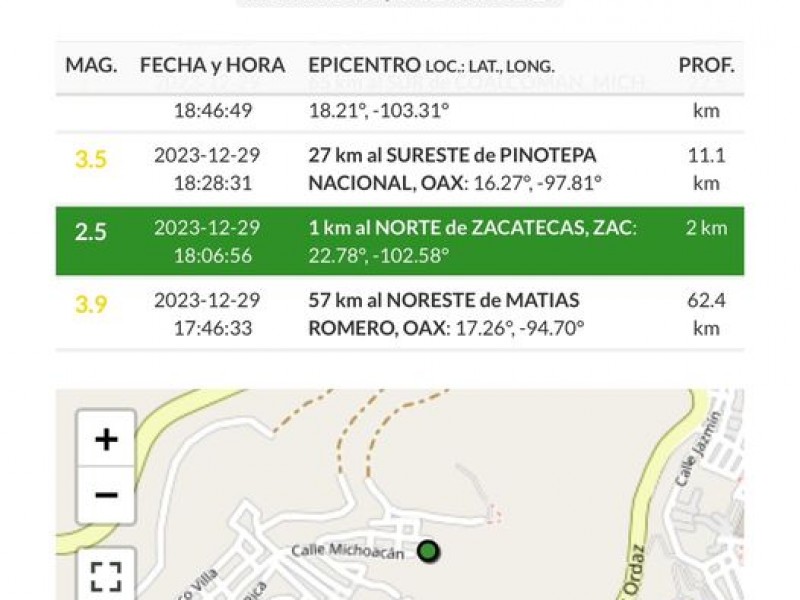Select the 3.9 magnitude Matias Romero earthquake row
Image resolution: width=800 pixels, height=600 pixels.
[400, 314]
